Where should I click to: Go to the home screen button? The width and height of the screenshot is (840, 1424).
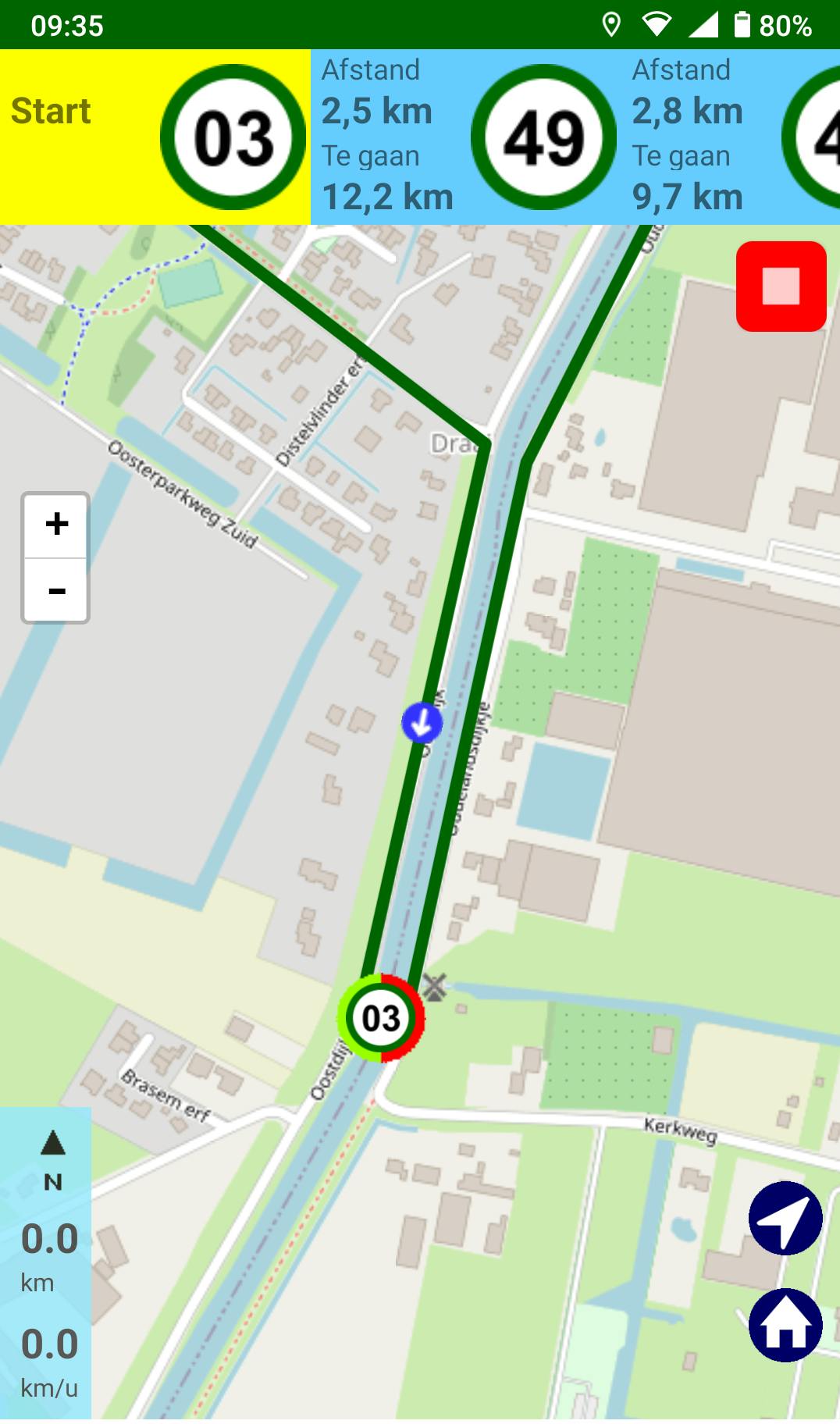coord(785,1326)
